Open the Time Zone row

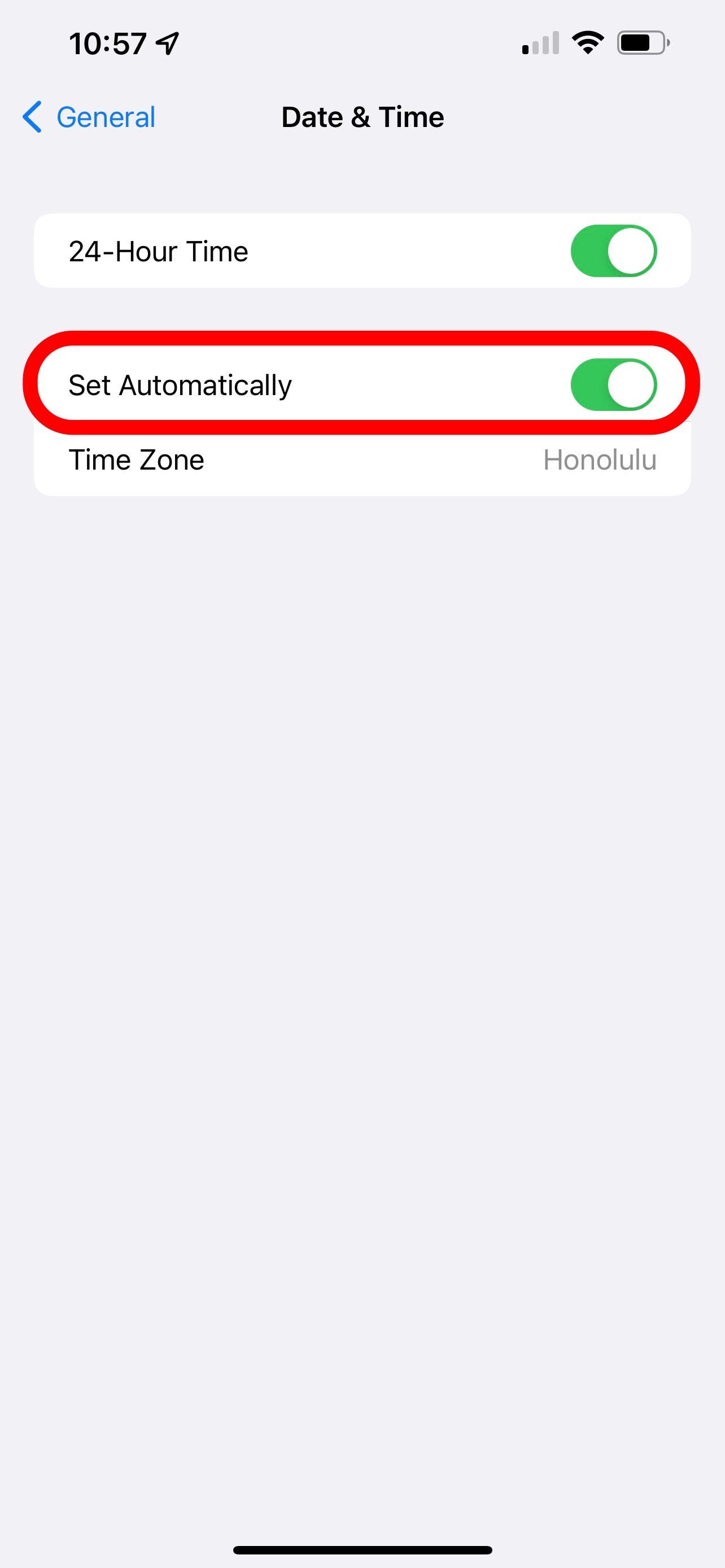(362, 459)
